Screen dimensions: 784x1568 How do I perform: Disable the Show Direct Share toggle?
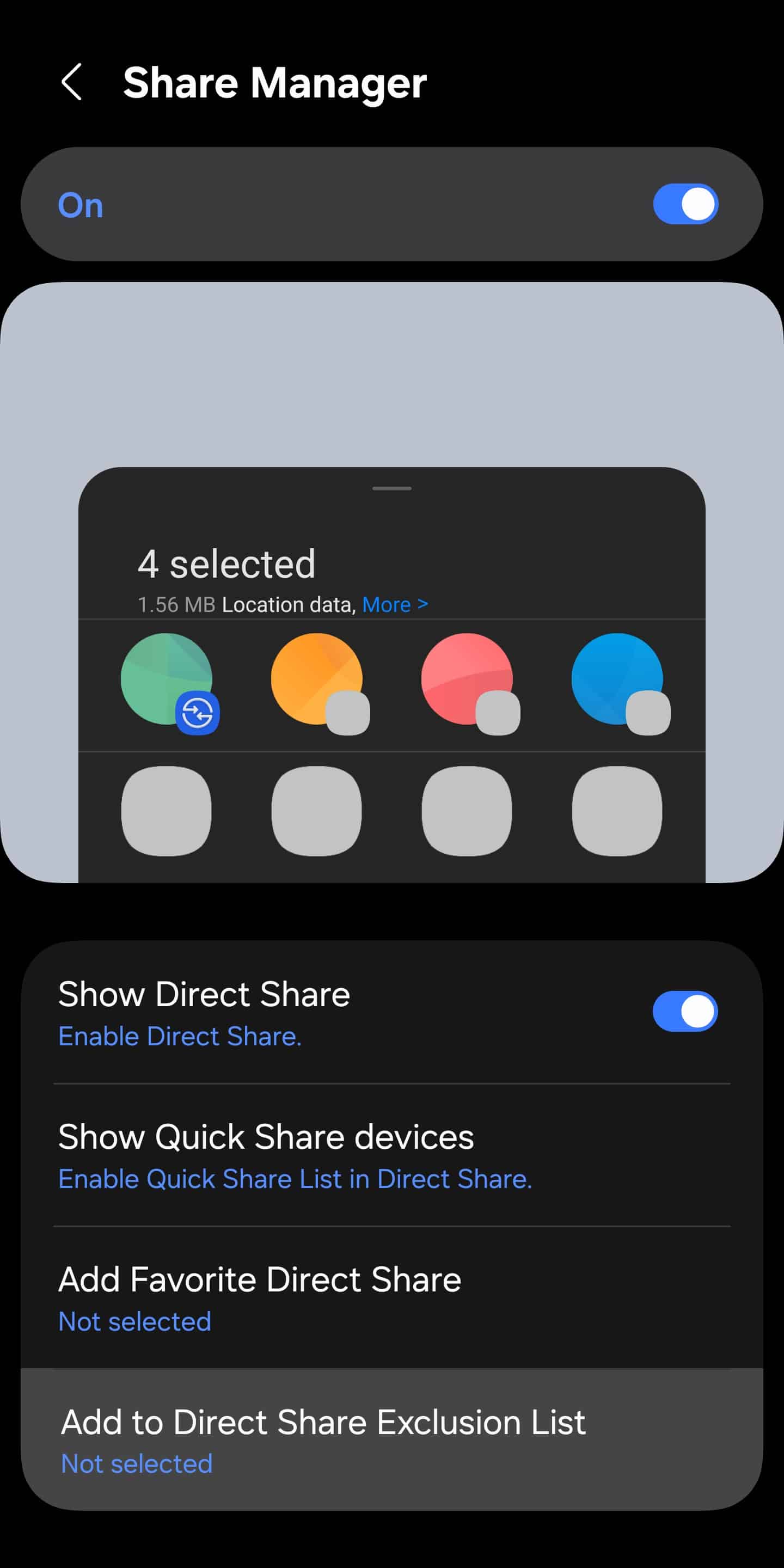pyautogui.click(x=685, y=1011)
